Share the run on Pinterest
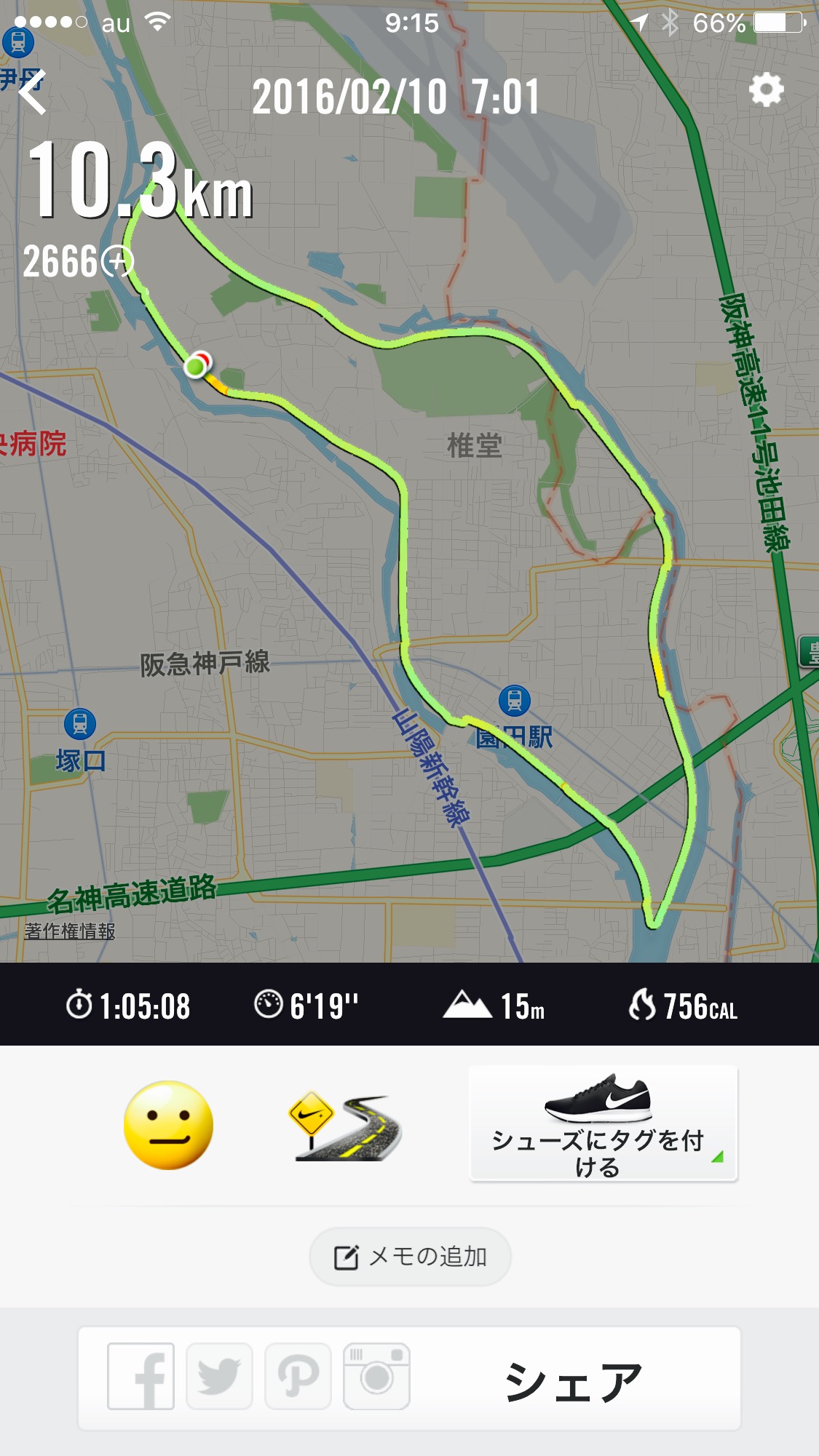The width and height of the screenshot is (819, 1456). 298,1376
